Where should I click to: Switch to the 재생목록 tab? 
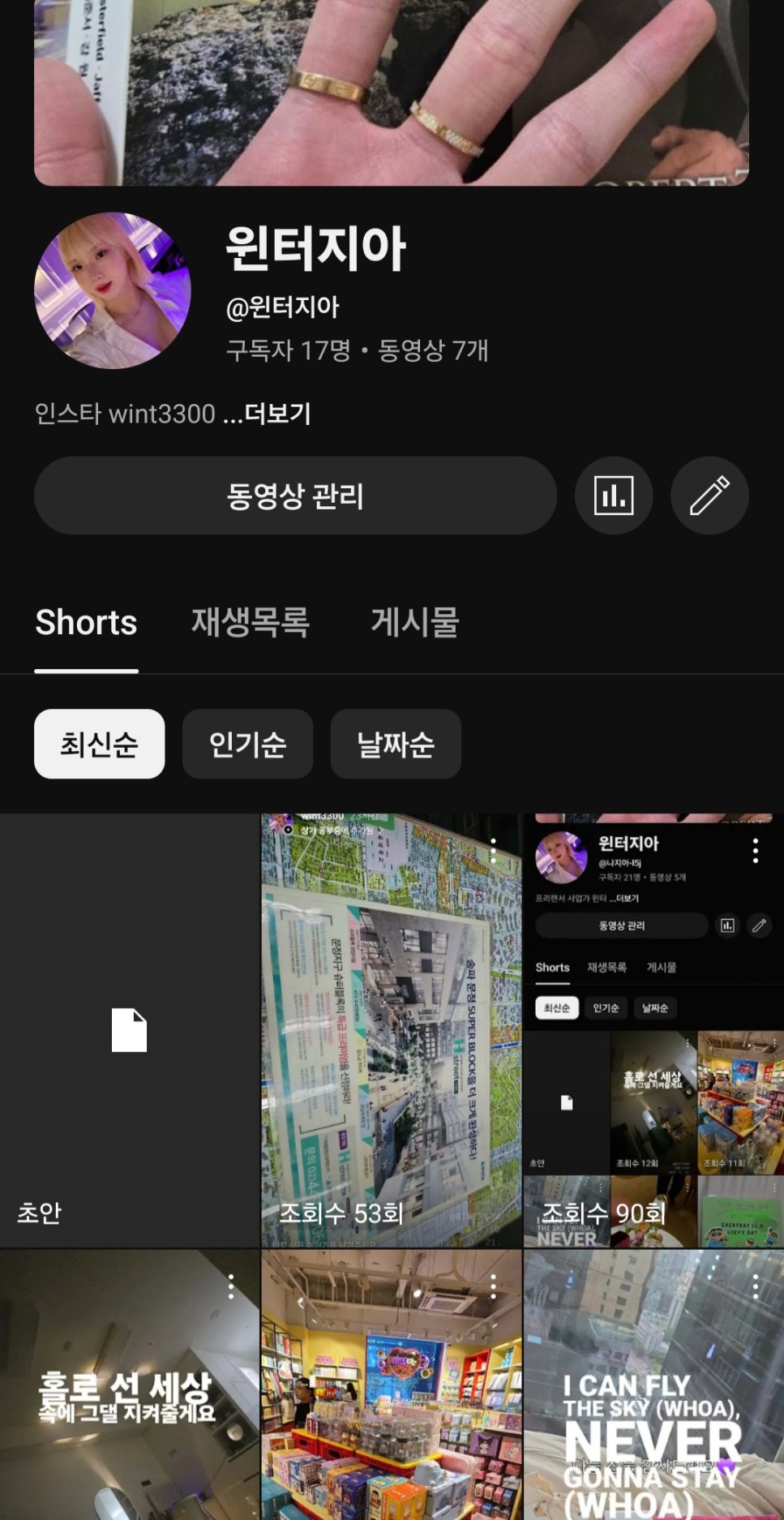pos(250,622)
